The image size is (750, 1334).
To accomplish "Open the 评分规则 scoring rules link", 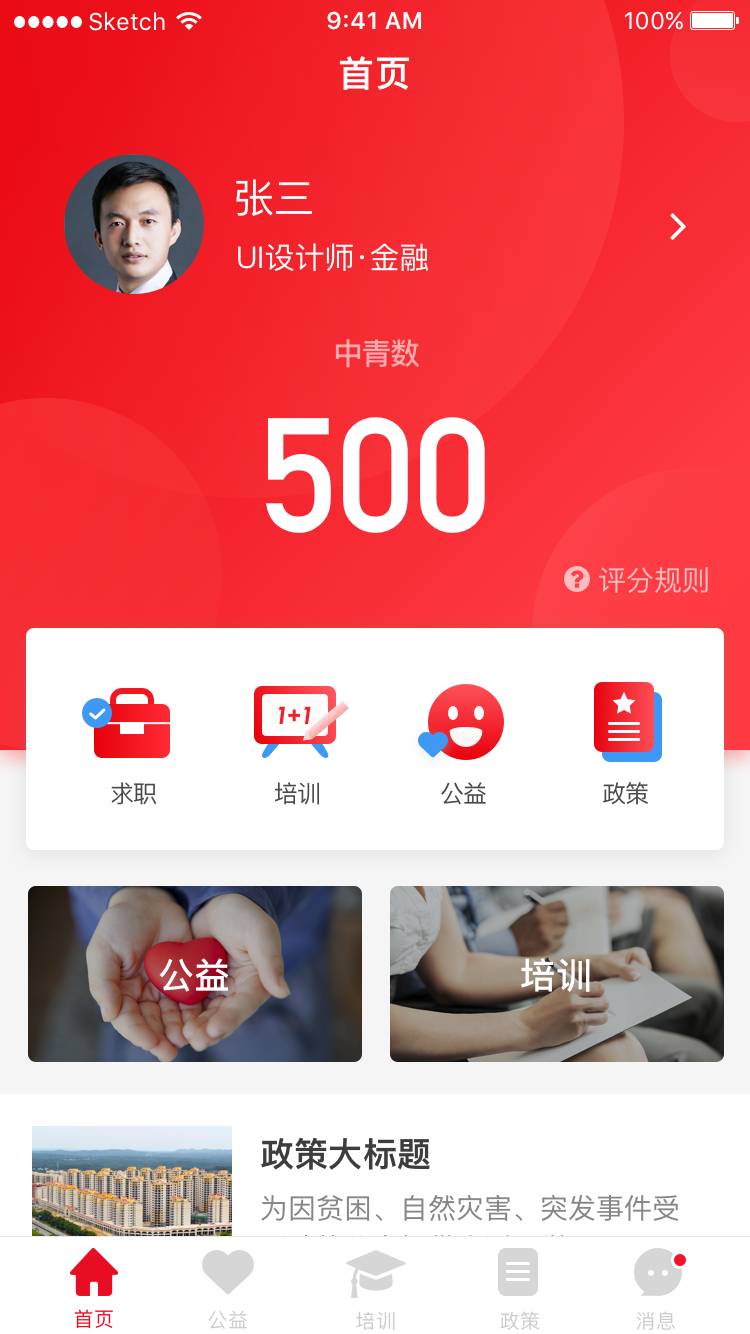I will 637,580.
